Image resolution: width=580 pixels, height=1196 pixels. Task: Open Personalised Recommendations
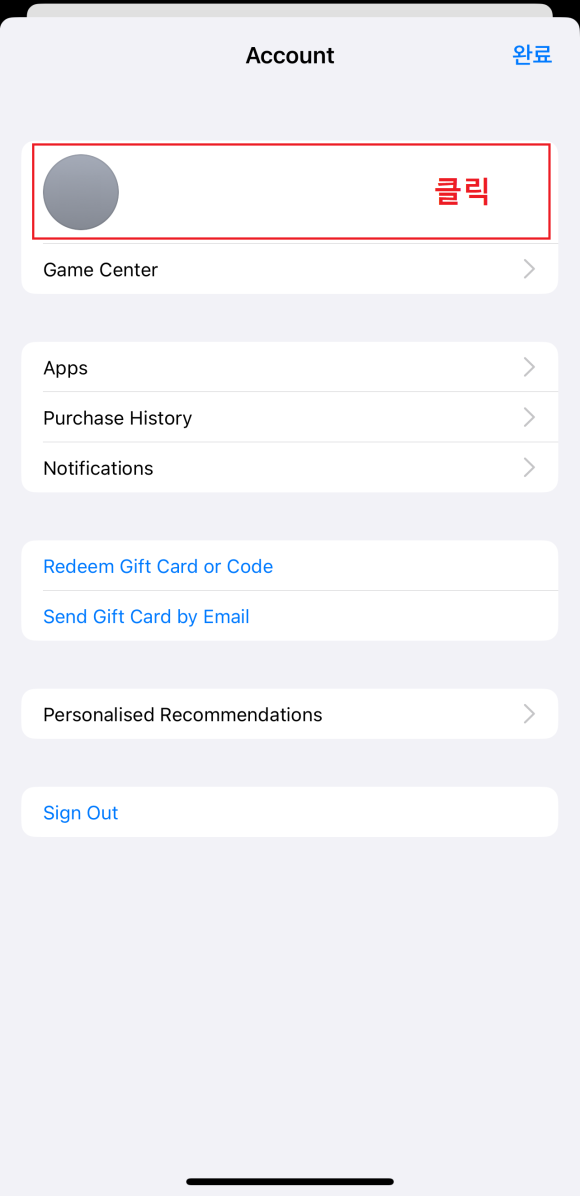click(290, 715)
